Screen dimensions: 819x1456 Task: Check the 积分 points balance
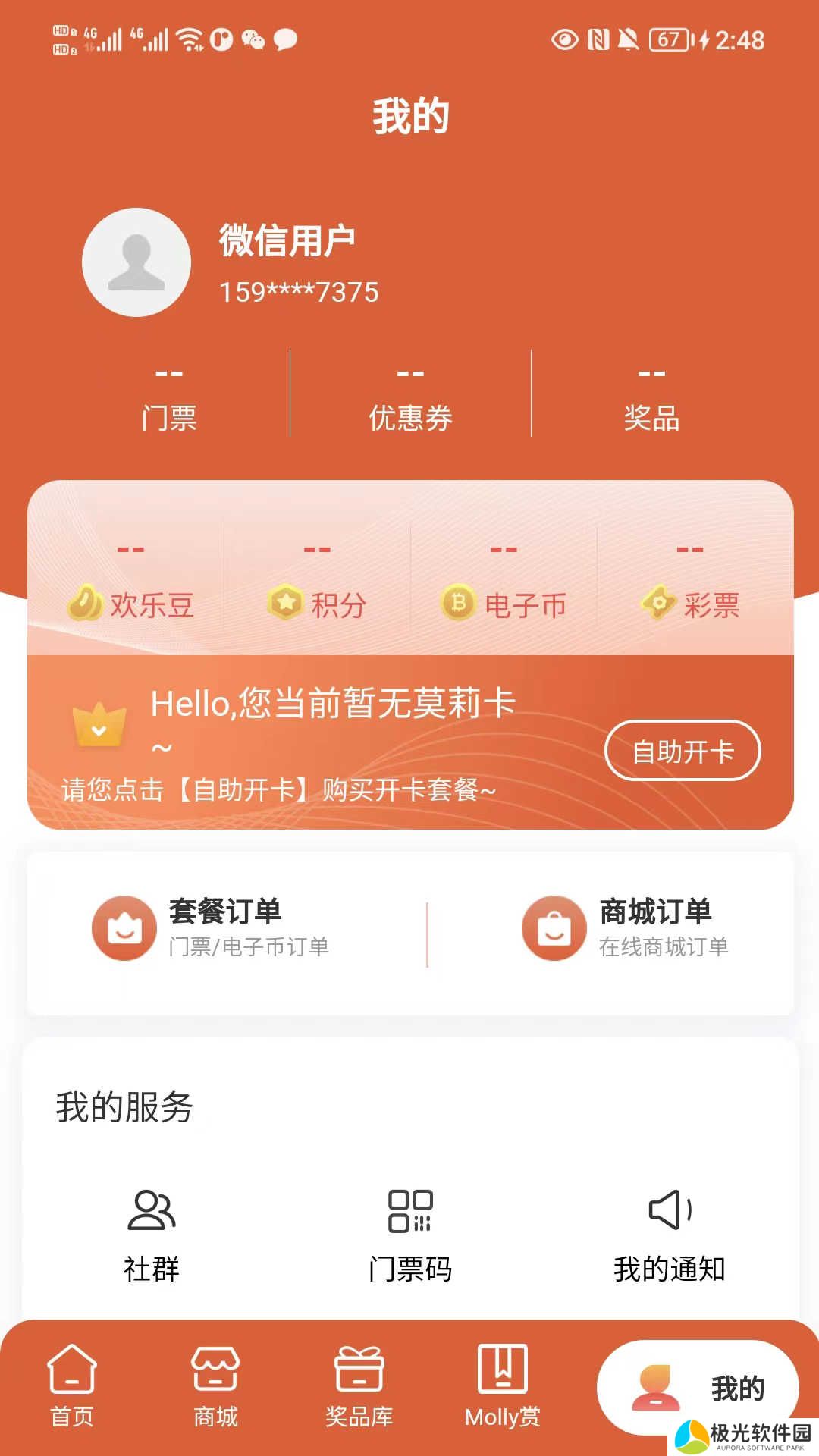point(317,584)
